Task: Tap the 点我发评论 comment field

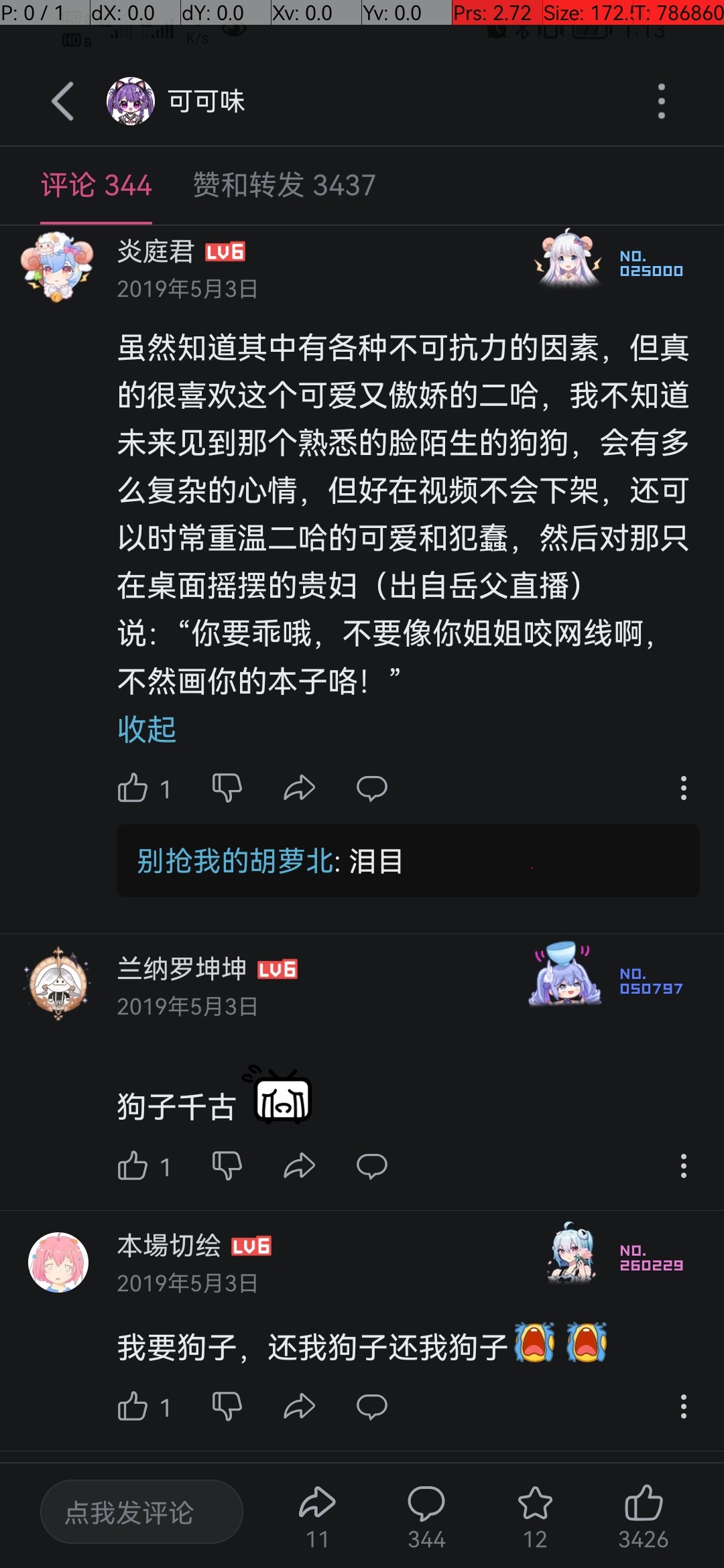Action: tap(141, 1512)
